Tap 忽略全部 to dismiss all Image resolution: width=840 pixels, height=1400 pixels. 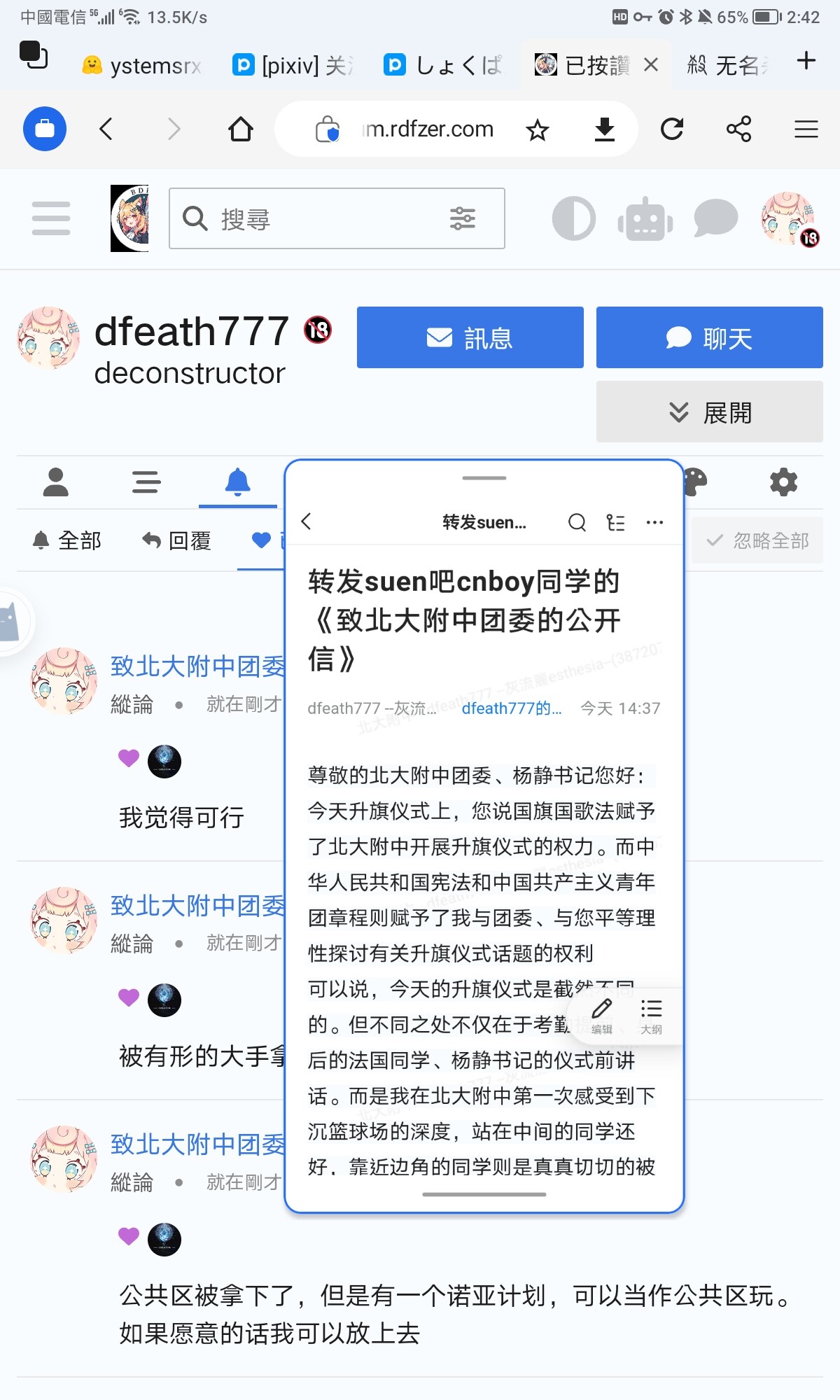(x=757, y=540)
